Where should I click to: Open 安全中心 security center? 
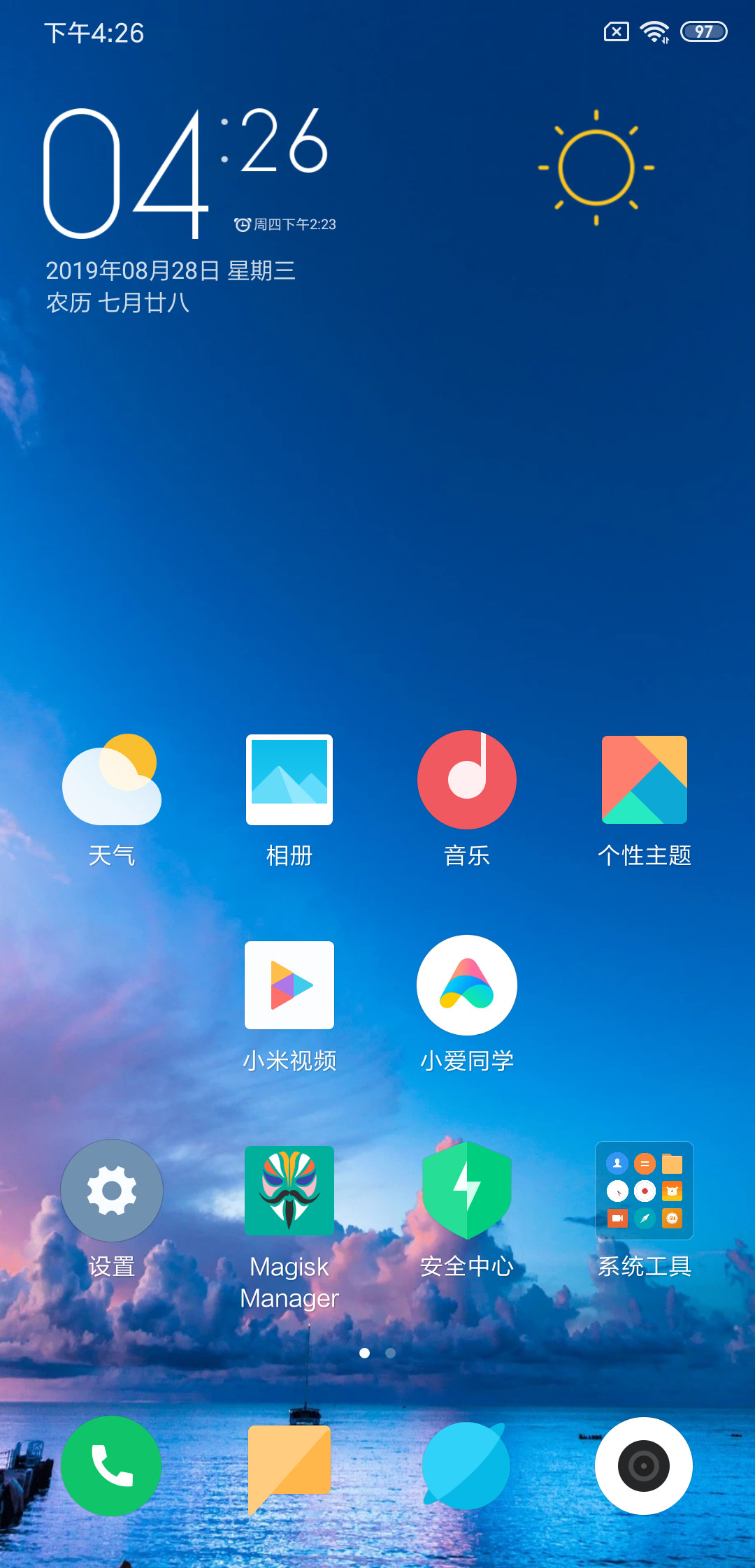467,1191
